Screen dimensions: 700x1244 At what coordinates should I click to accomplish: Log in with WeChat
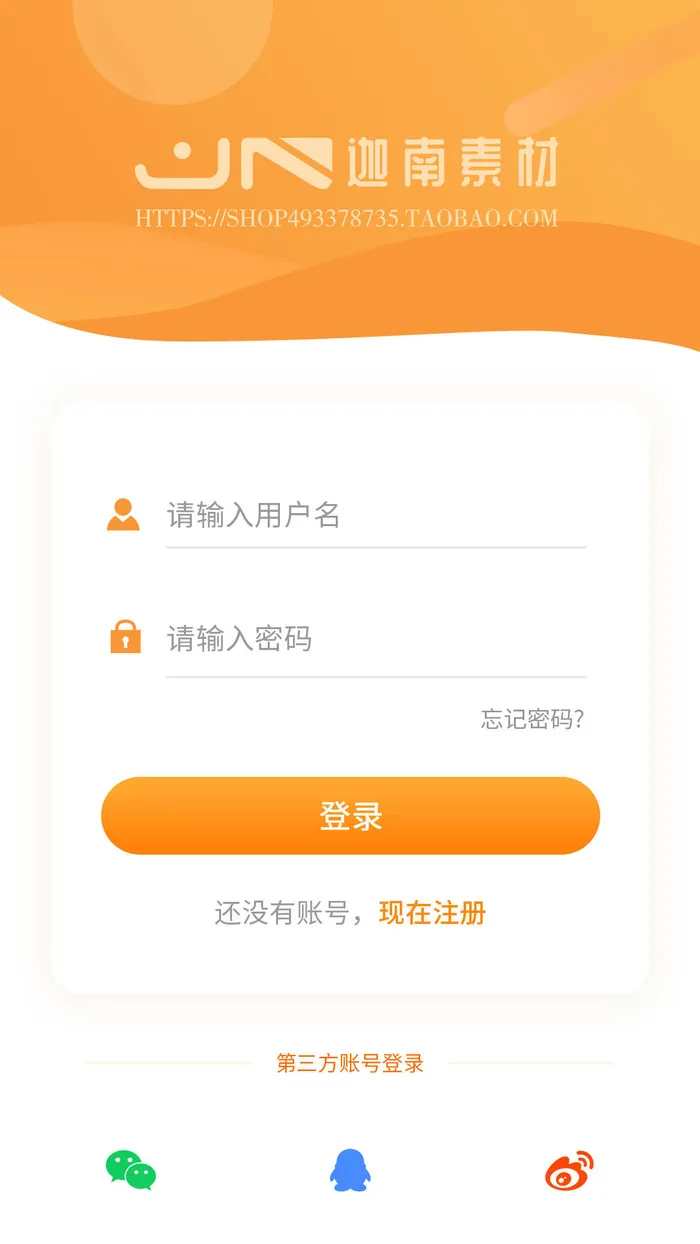pyautogui.click(x=131, y=1170)
